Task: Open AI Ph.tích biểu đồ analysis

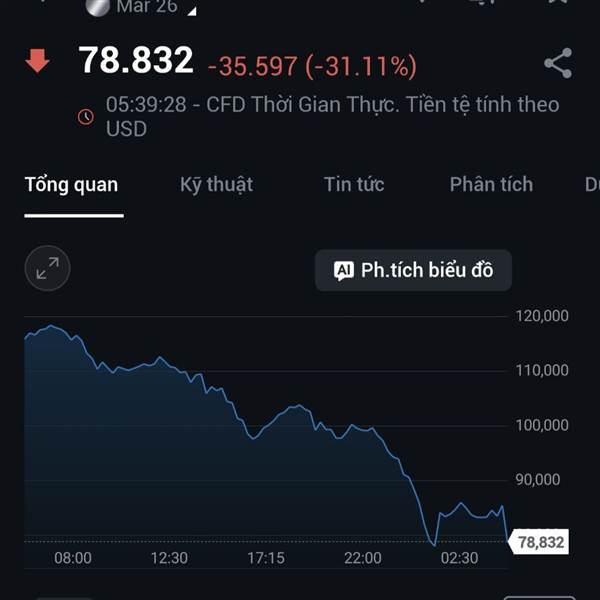Action: [x=413, y=270]
